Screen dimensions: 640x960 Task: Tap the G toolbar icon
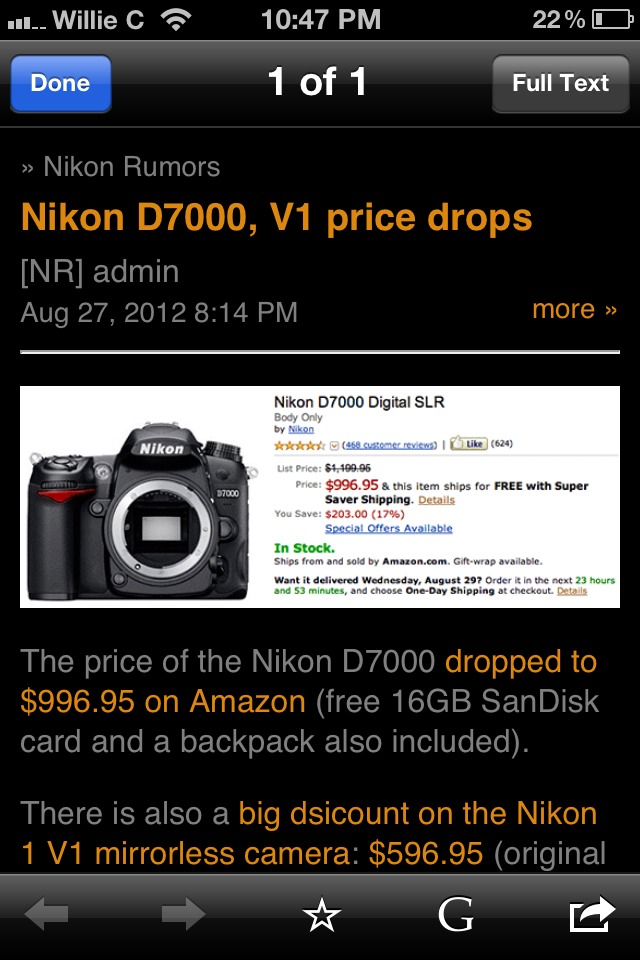click(x=456, y=914)
